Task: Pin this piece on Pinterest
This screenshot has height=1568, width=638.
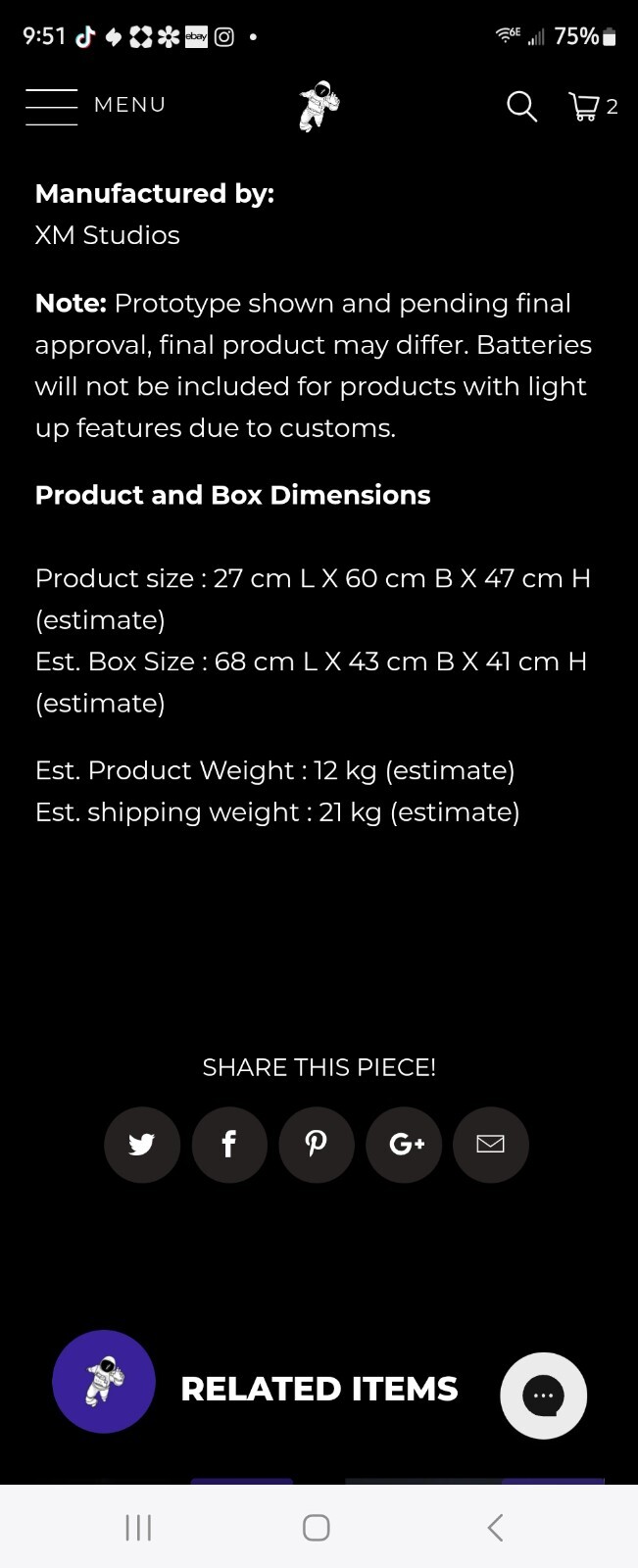Action: pyautogui.click(x=317, y=1145)
